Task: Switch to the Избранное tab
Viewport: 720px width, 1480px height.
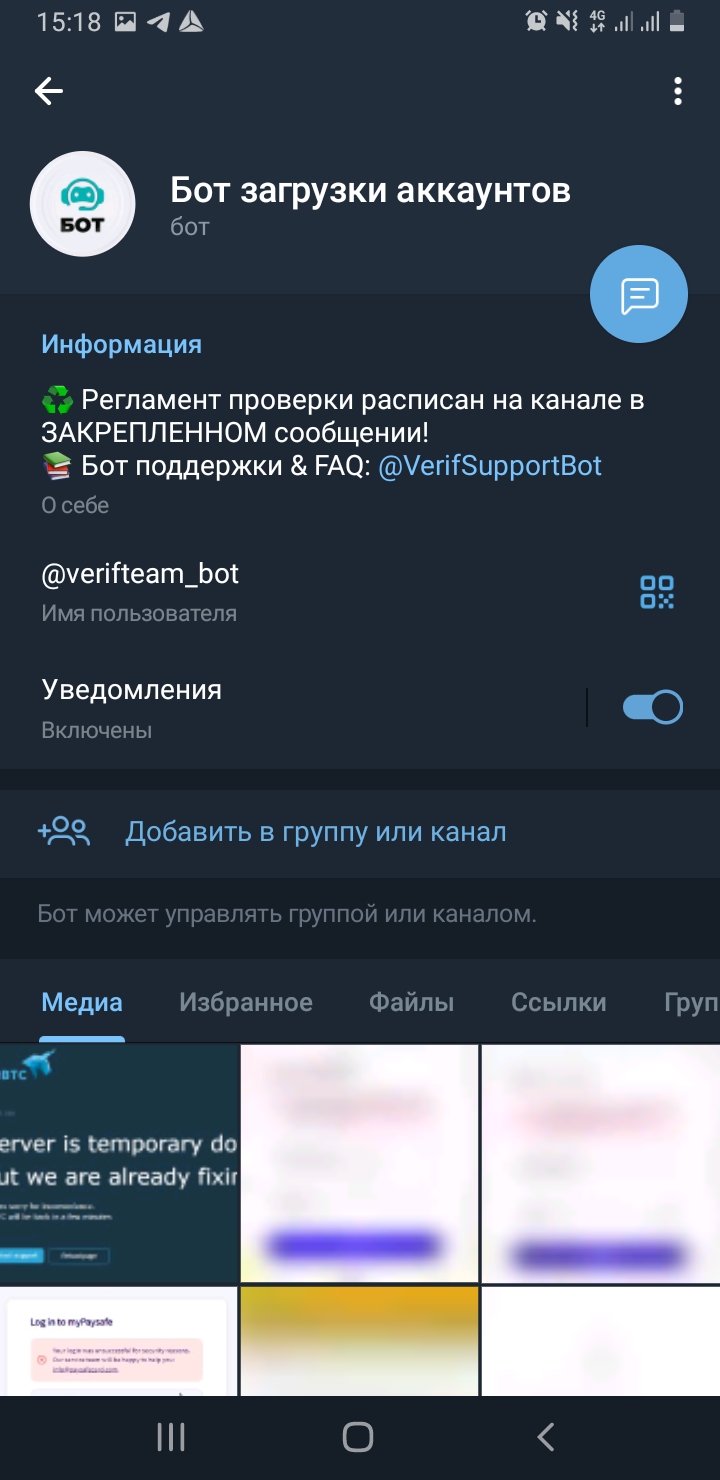Action: (246, 1003)
